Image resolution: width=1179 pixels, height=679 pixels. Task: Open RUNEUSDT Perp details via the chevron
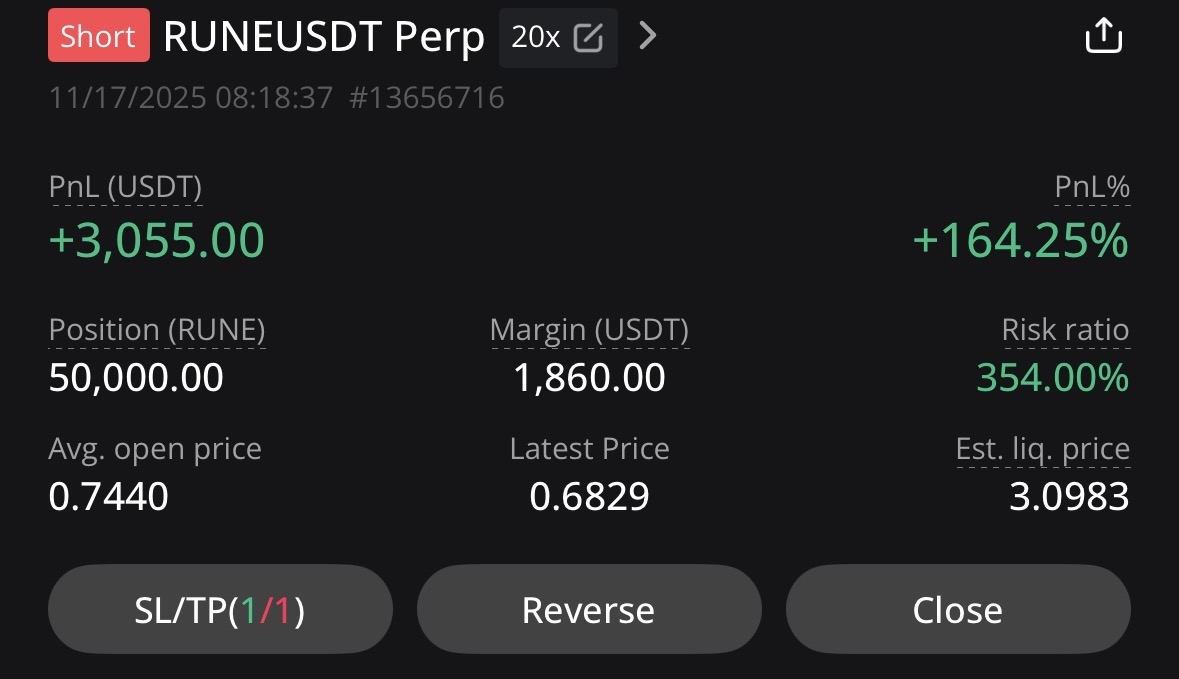point(648,37)
